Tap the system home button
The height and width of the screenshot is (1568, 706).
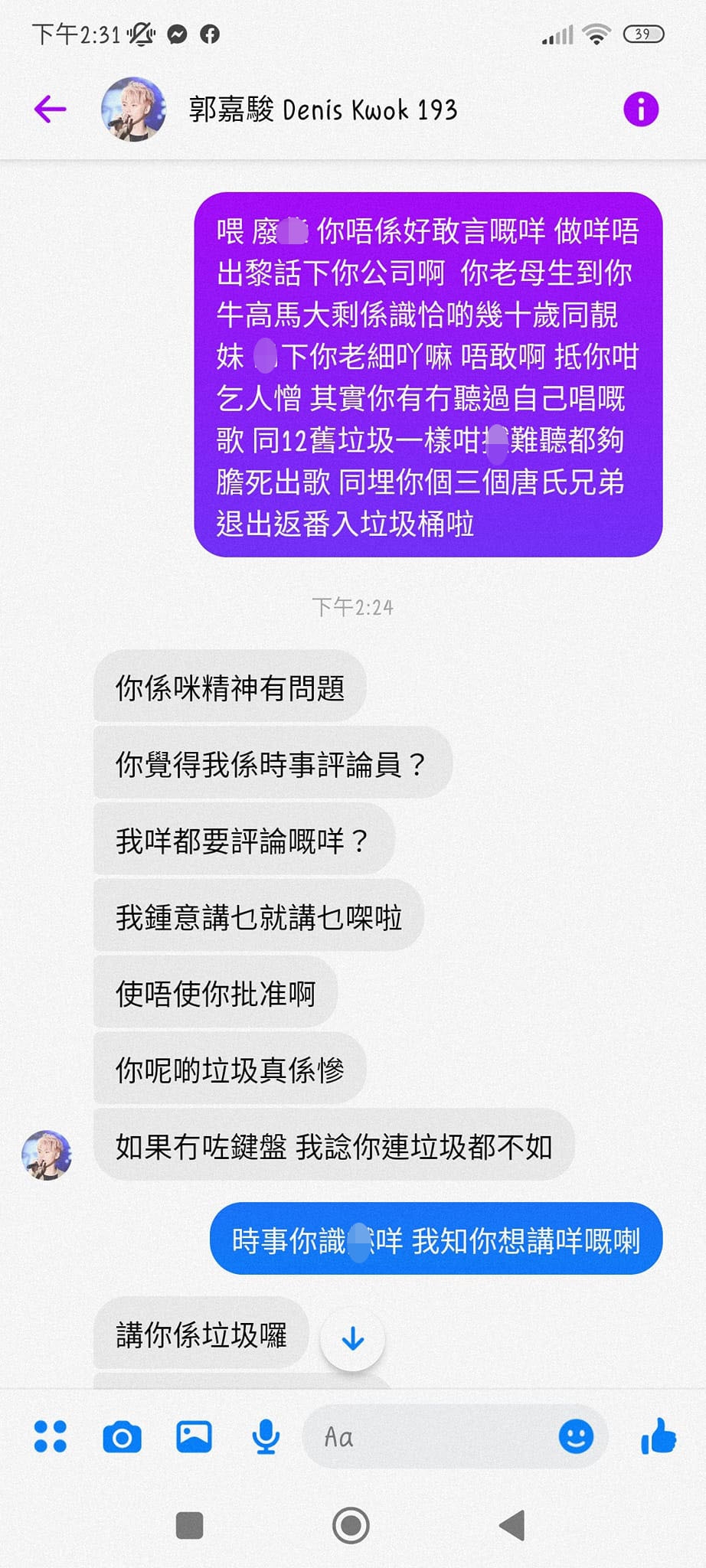point(351,1525)
